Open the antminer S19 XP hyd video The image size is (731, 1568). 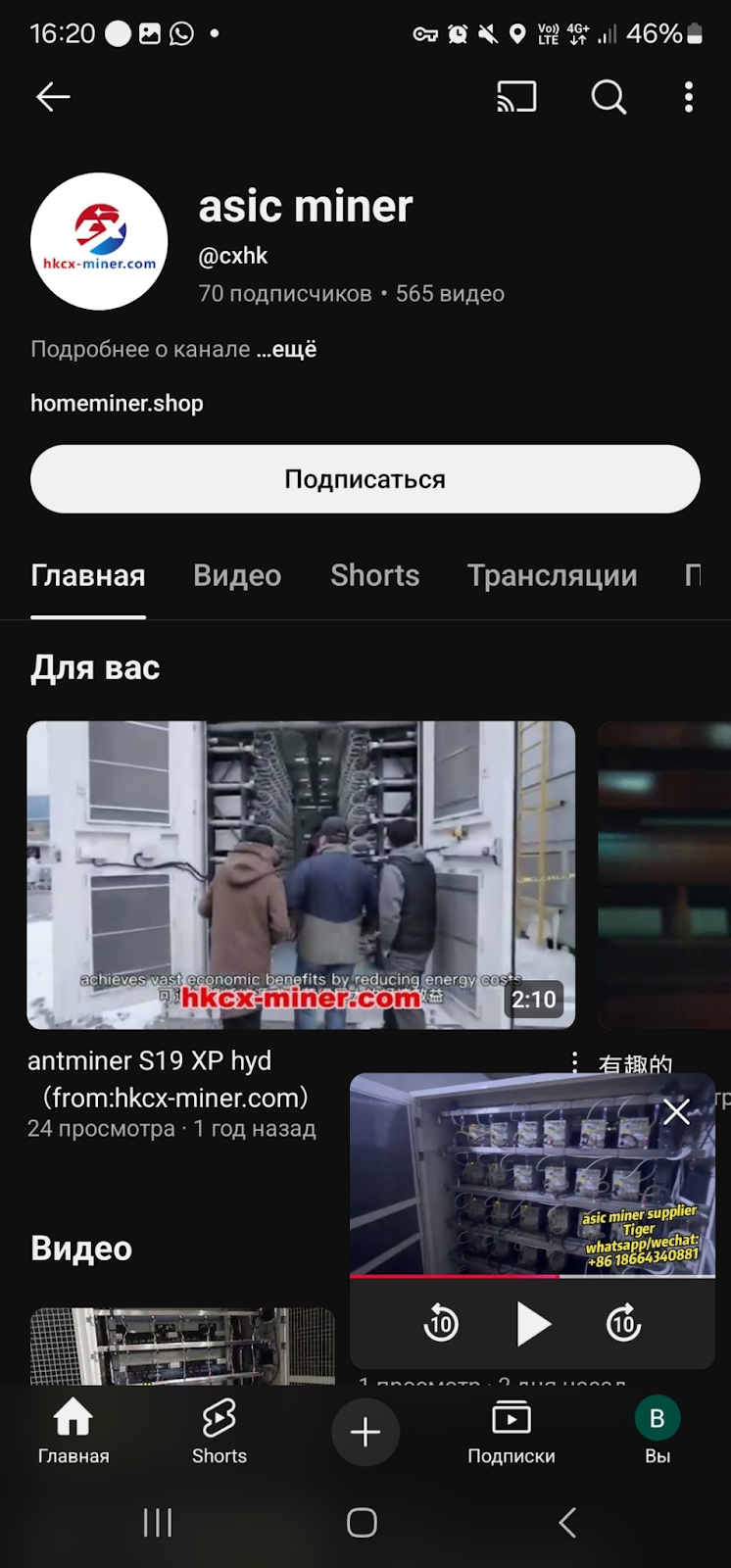(x=301, y=874)
